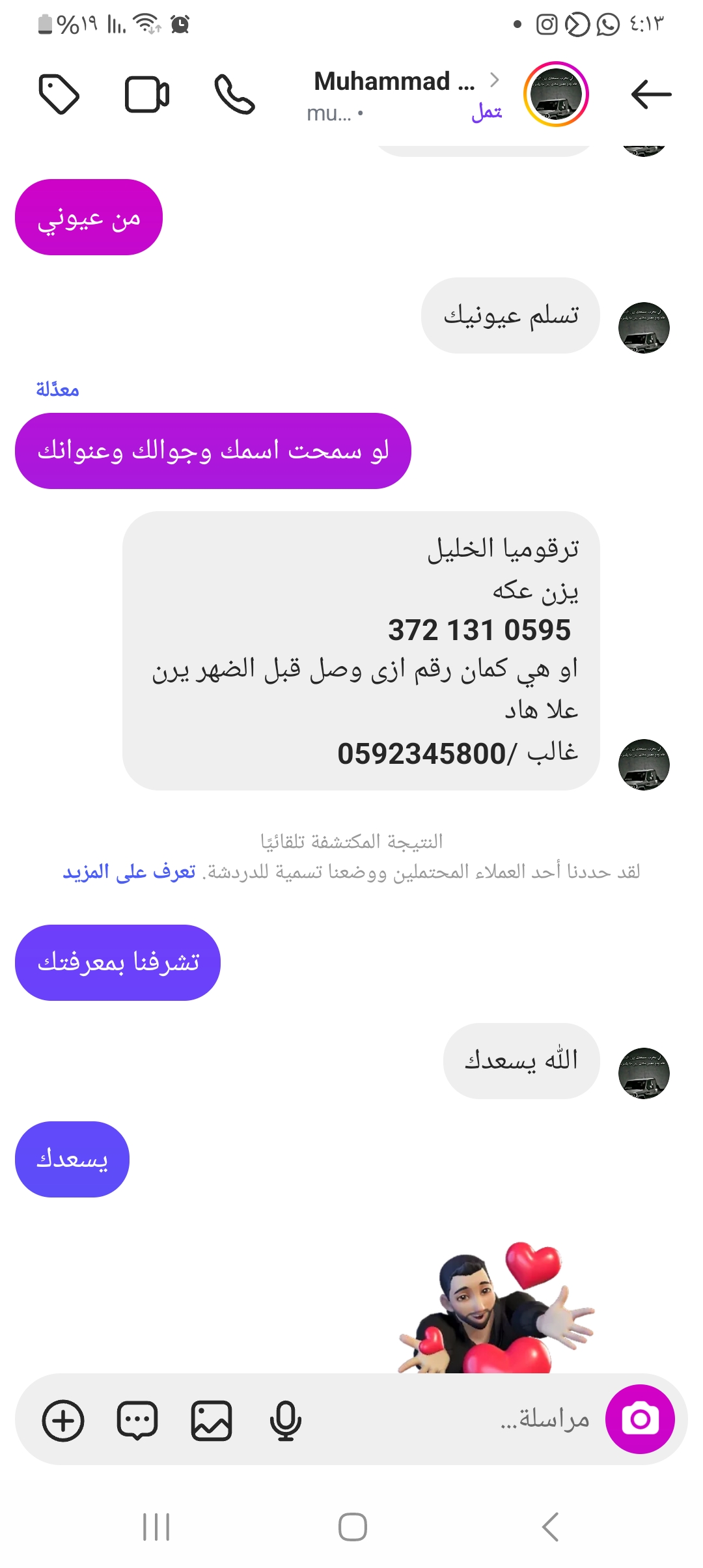Record a voice message with microphone
Image resolution: width=703 pixels, height=1568 pixels.
285,1420
